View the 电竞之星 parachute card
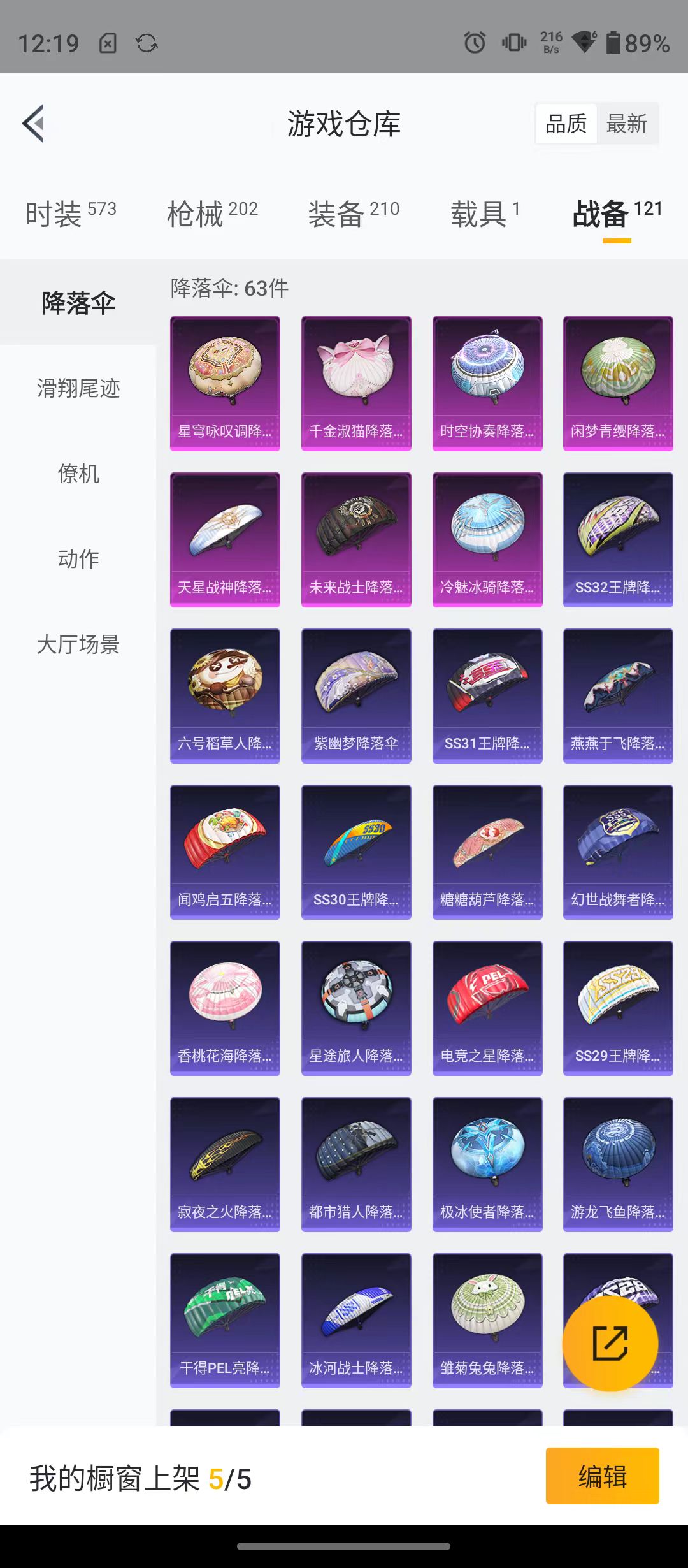 point(487,1008)
